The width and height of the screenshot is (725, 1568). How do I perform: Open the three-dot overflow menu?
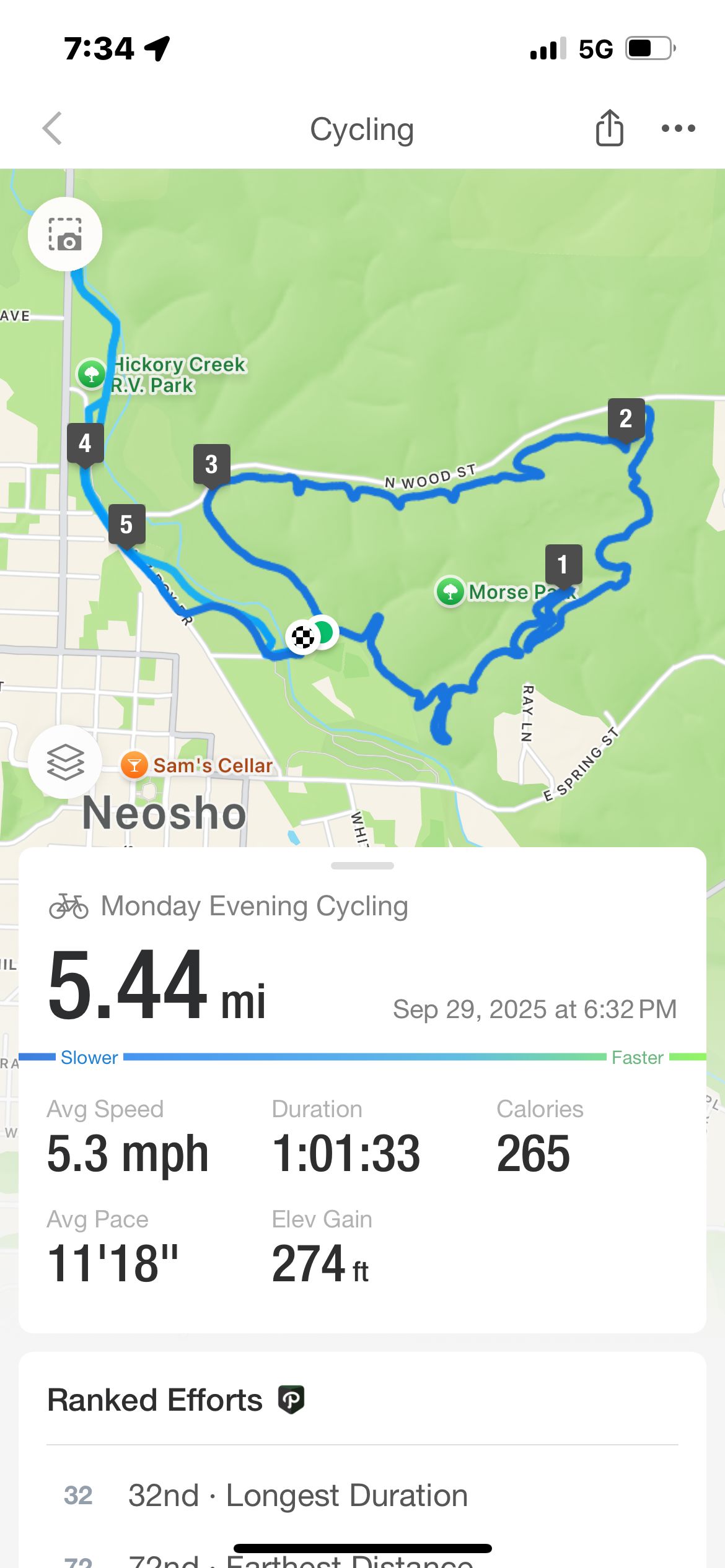[x=678, y=129]
